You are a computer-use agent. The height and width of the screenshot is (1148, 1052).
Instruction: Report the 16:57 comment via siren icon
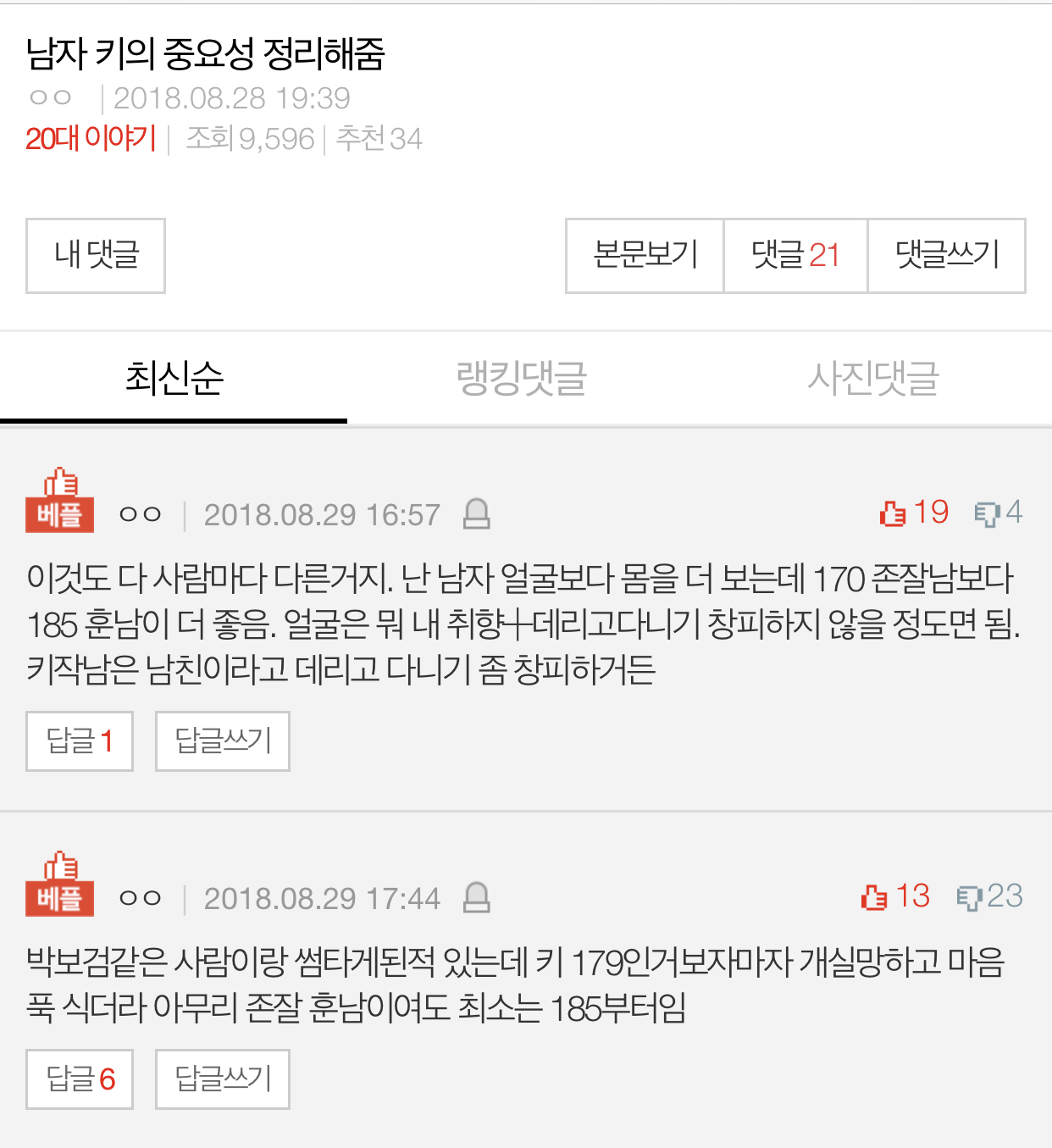(x=477, y=514)
